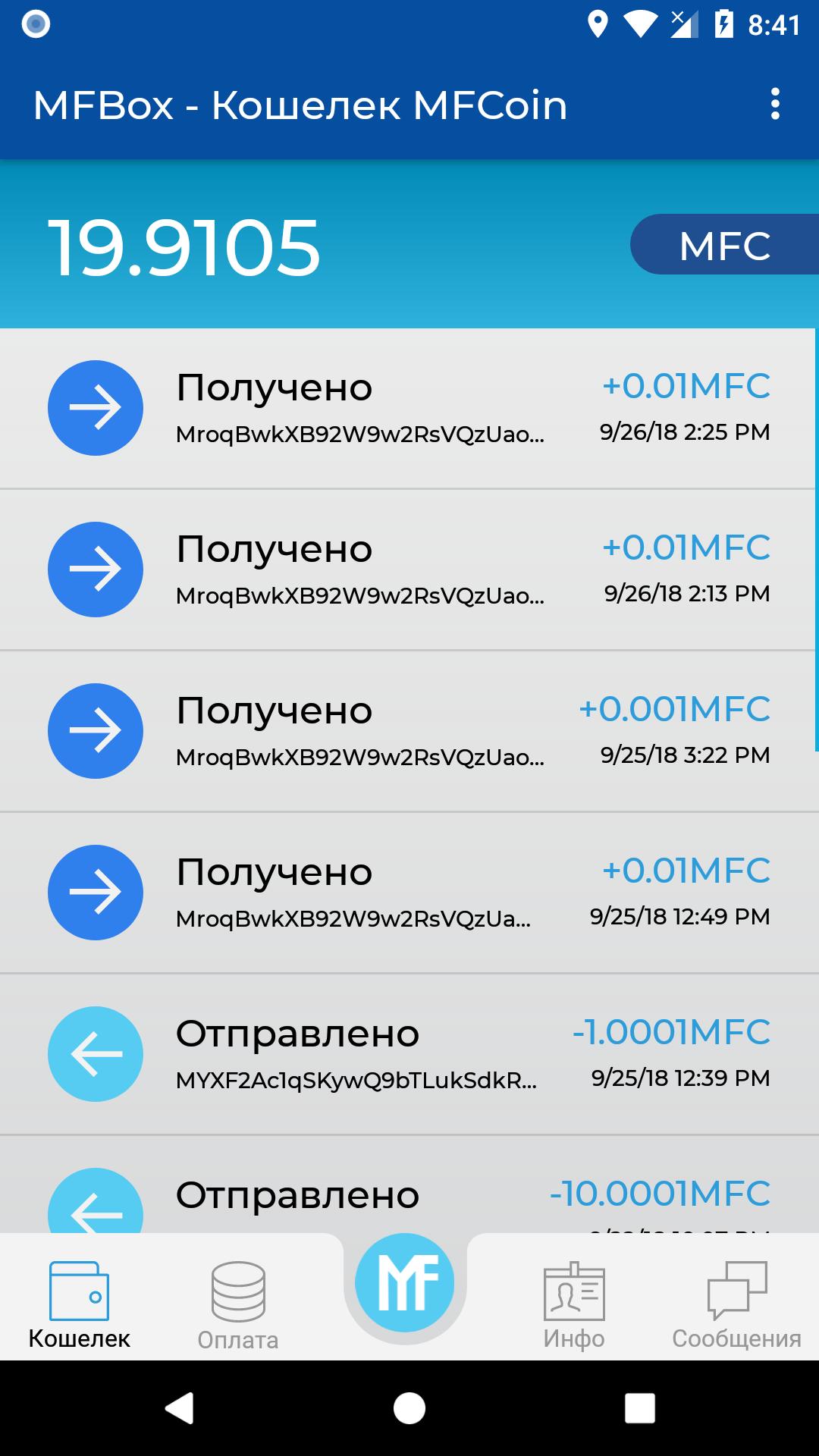Open the overflow menu in the toolbar
The image size is (819, 1456).
coord(773,105)
